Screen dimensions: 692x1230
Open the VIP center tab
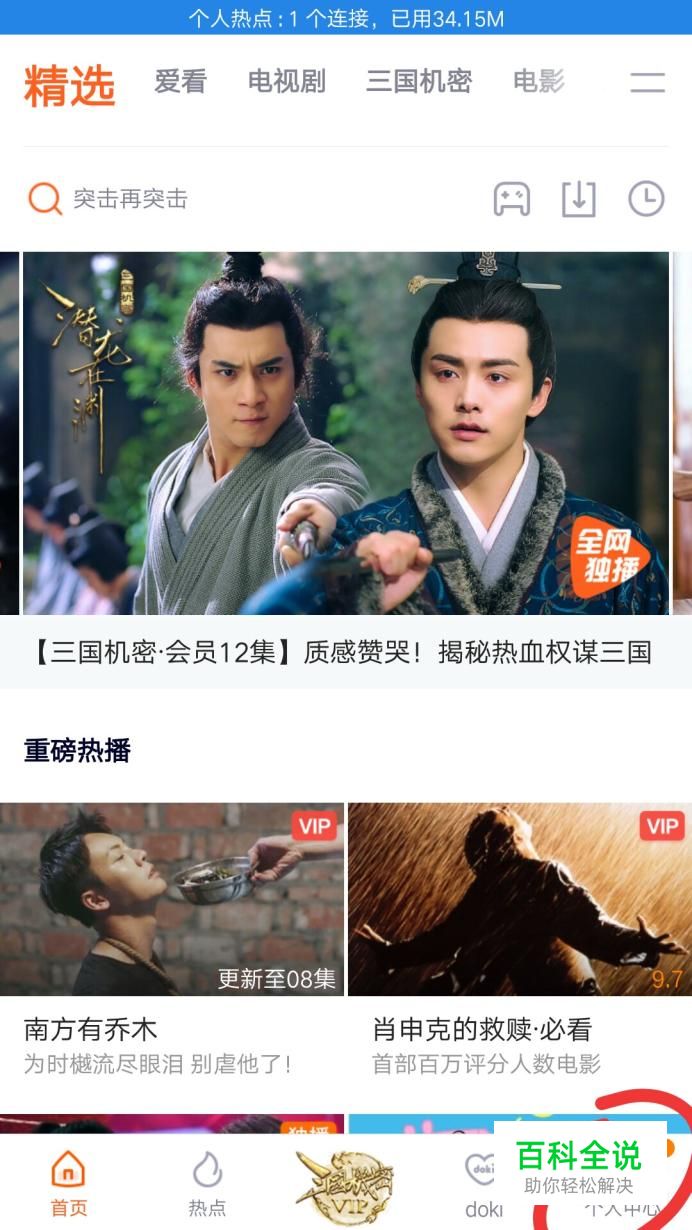click(345, 1185)
